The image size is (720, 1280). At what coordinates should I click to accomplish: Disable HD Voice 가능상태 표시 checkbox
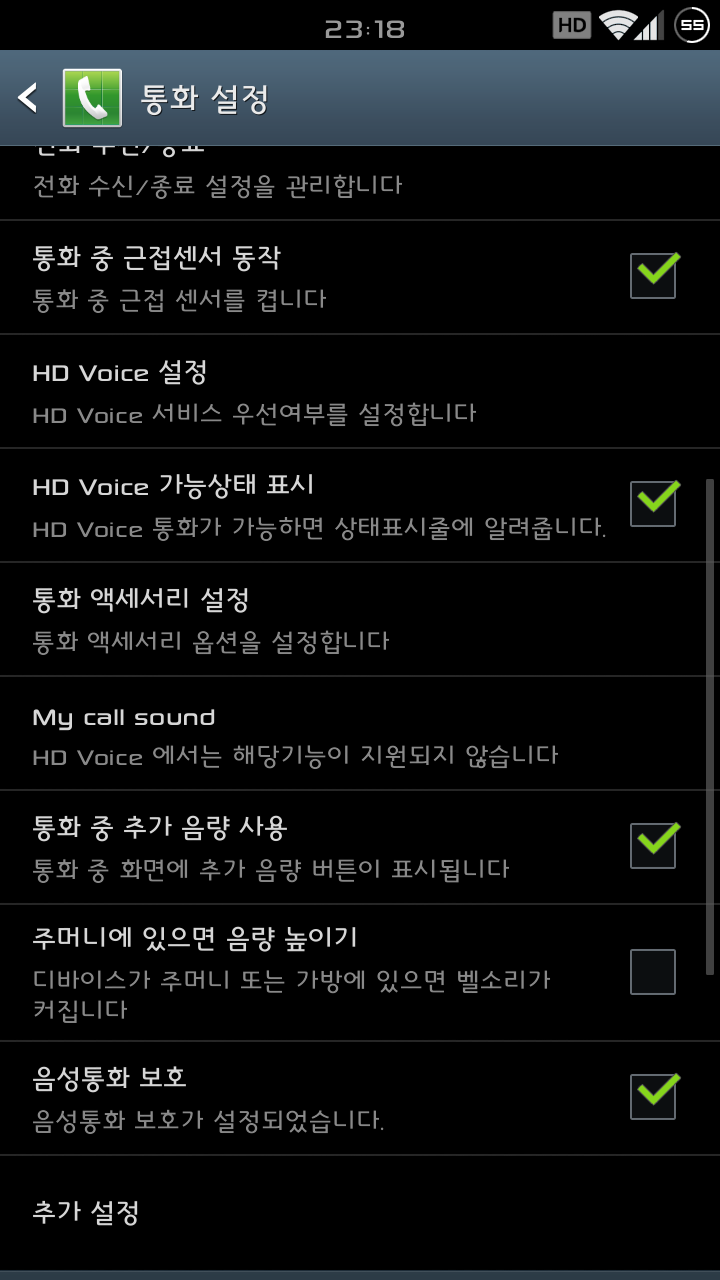point(653,504)
